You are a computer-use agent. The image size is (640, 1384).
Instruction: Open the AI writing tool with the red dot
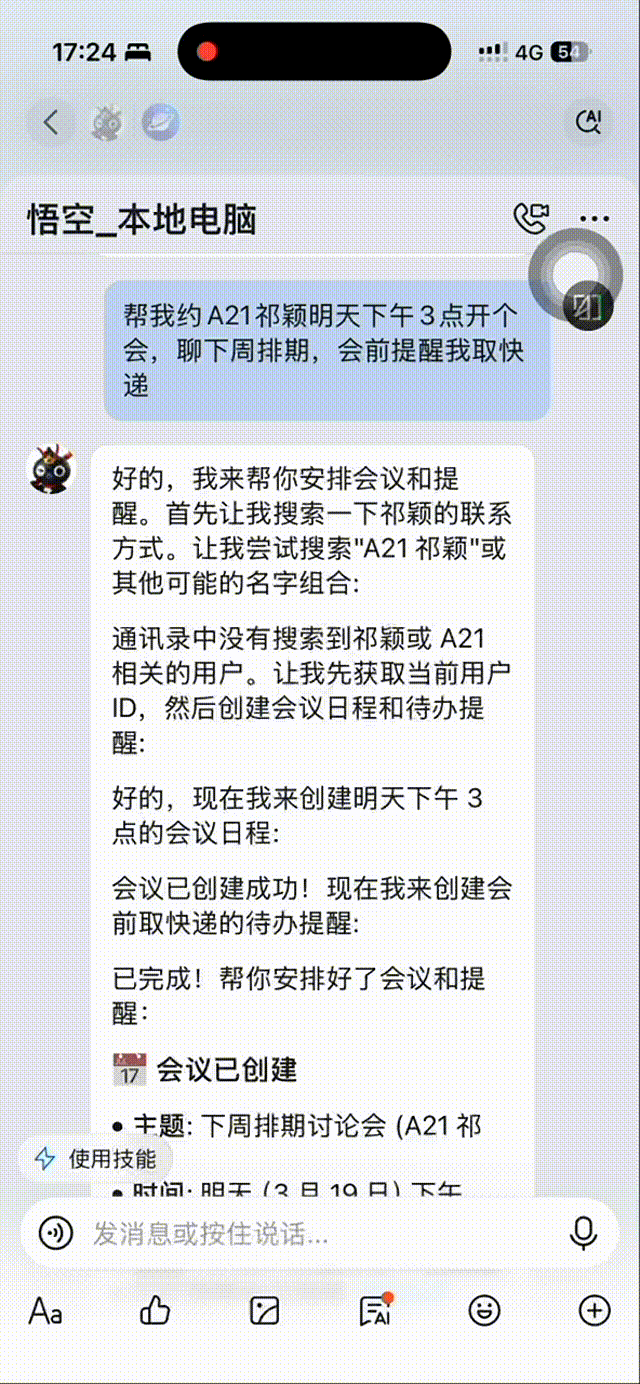point(375,1310)
